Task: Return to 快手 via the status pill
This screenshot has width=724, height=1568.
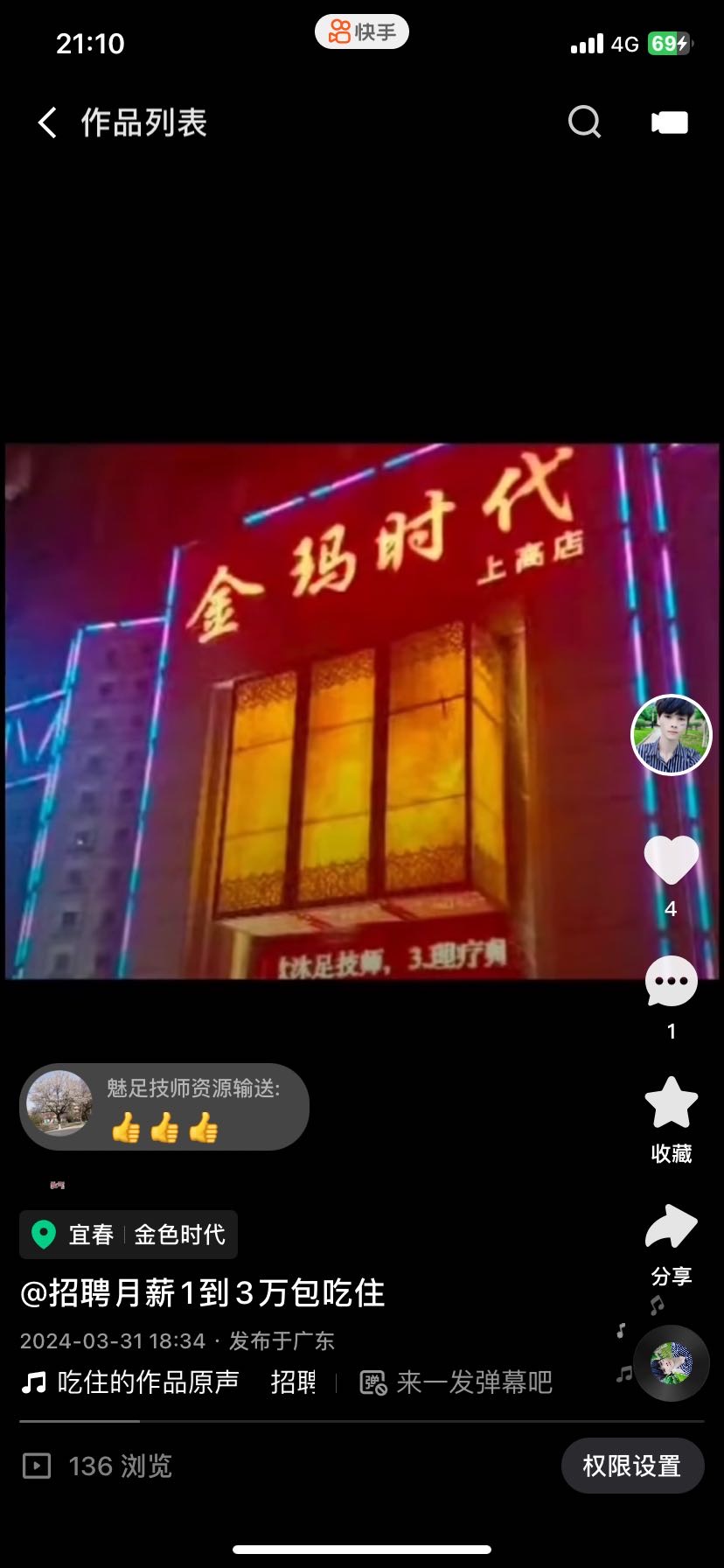Action: point(362,32)
